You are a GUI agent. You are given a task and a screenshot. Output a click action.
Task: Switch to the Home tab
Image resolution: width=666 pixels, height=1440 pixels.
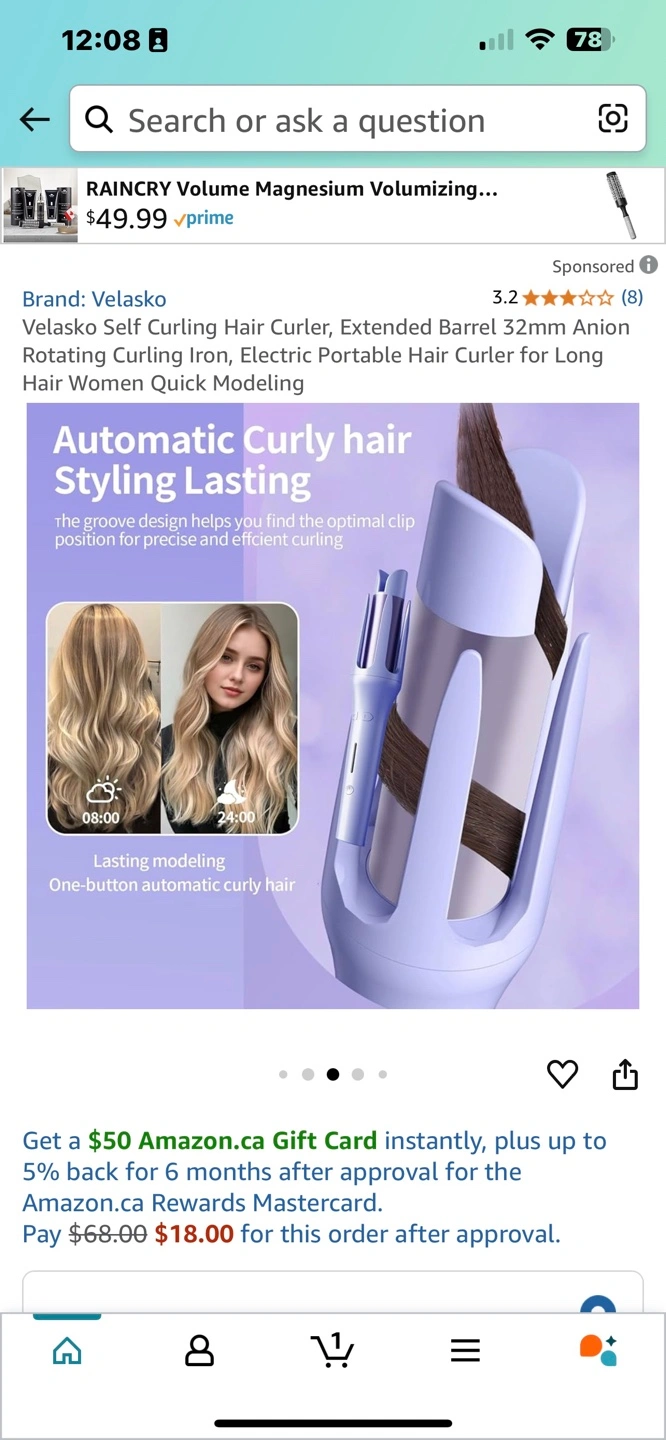coord(67,1351)
